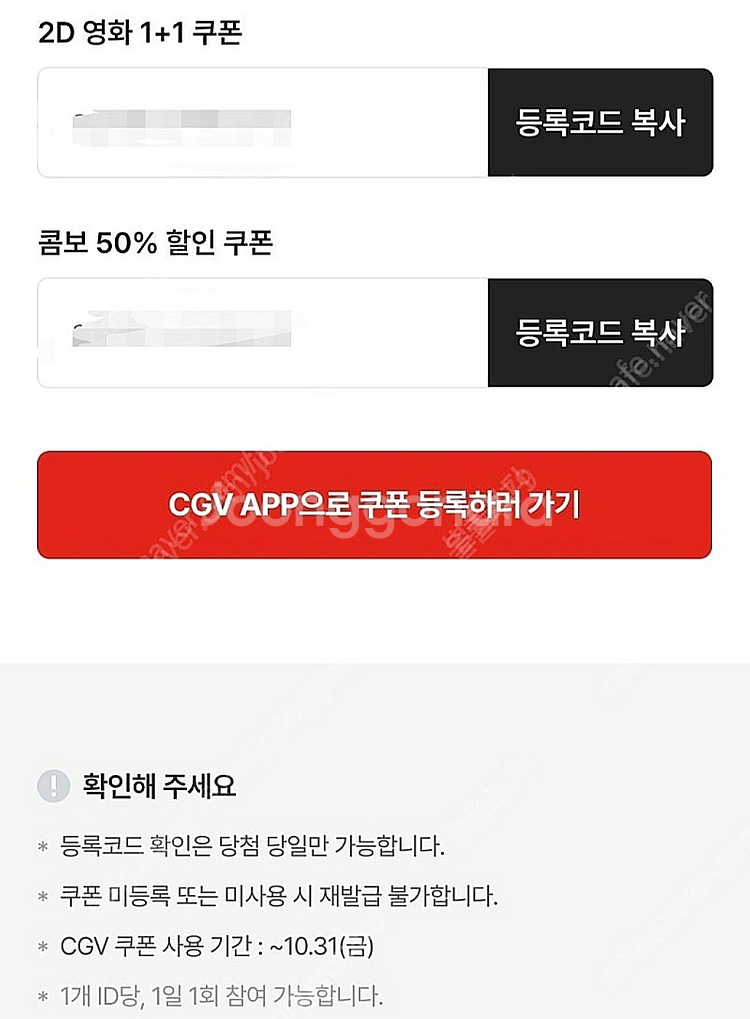Click inside the bottom coupon code box
Viewport: 750px width, 1019px height.
tap(260, 333)
